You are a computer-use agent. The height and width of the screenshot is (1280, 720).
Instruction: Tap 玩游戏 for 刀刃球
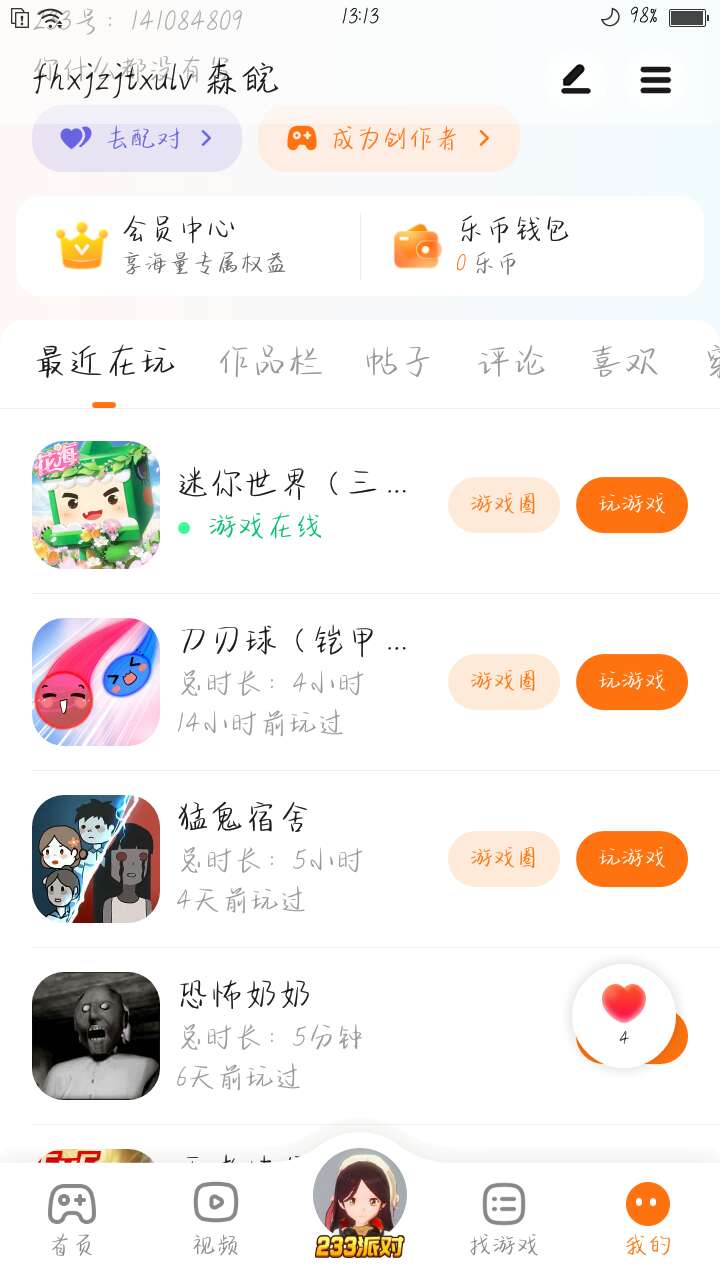[x=631, y=682]
